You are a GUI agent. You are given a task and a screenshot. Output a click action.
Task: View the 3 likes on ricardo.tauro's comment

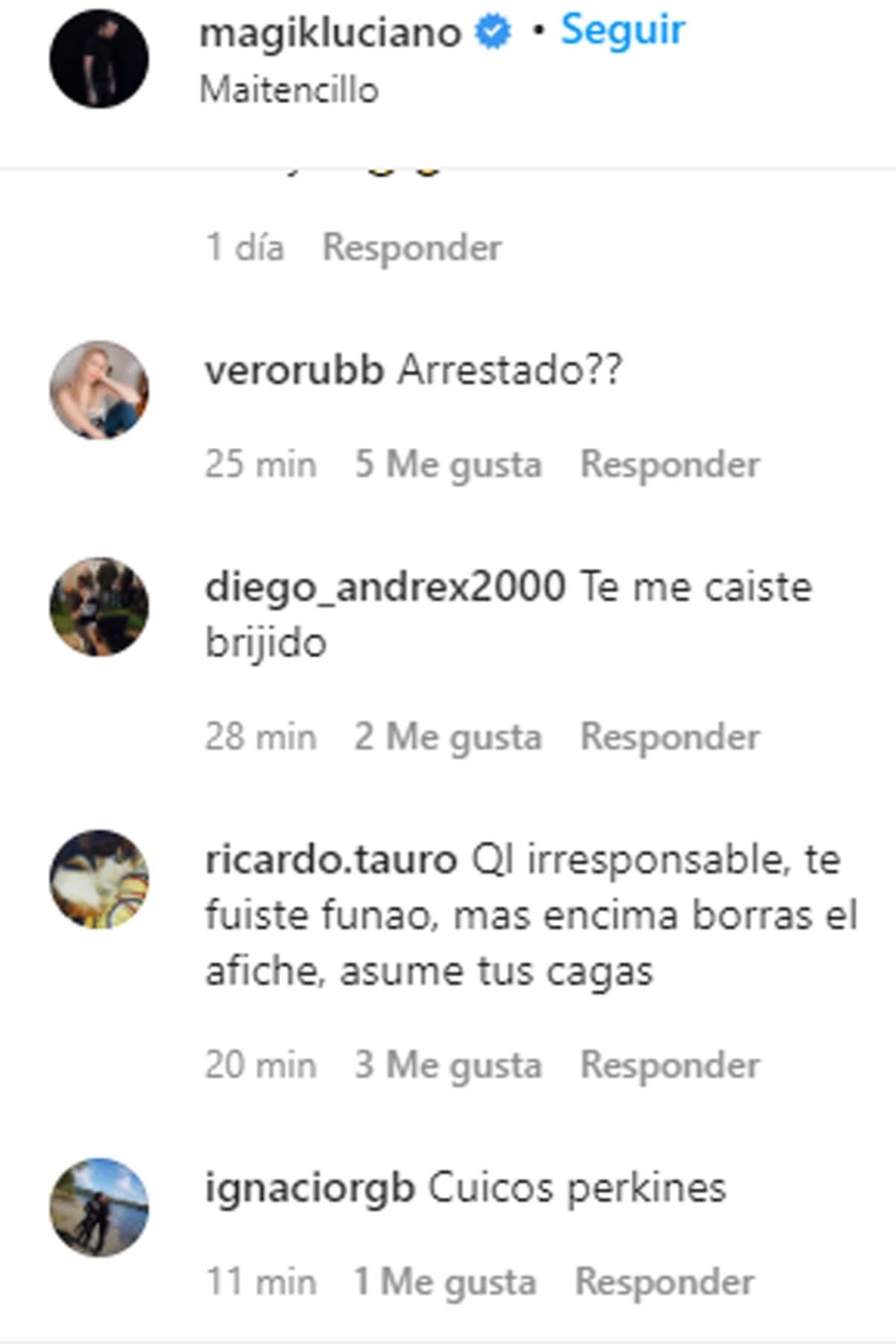tap(448, 1064)
